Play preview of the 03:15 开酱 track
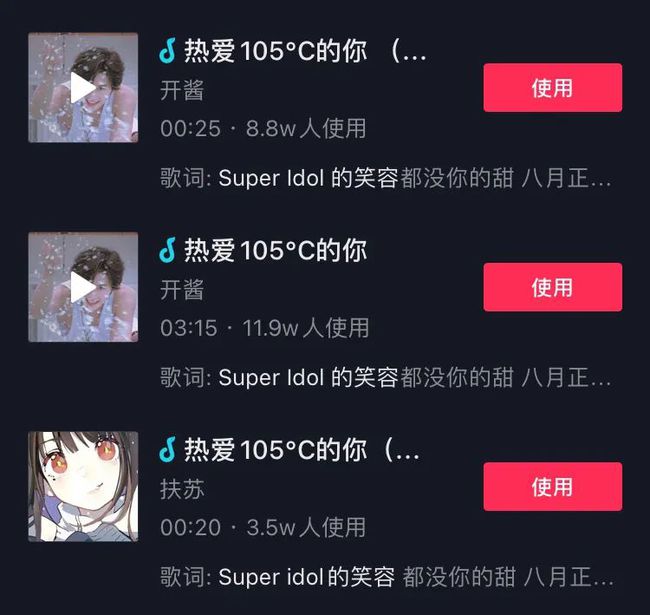Screen dimensions: 650x615 tap(83, 288)
